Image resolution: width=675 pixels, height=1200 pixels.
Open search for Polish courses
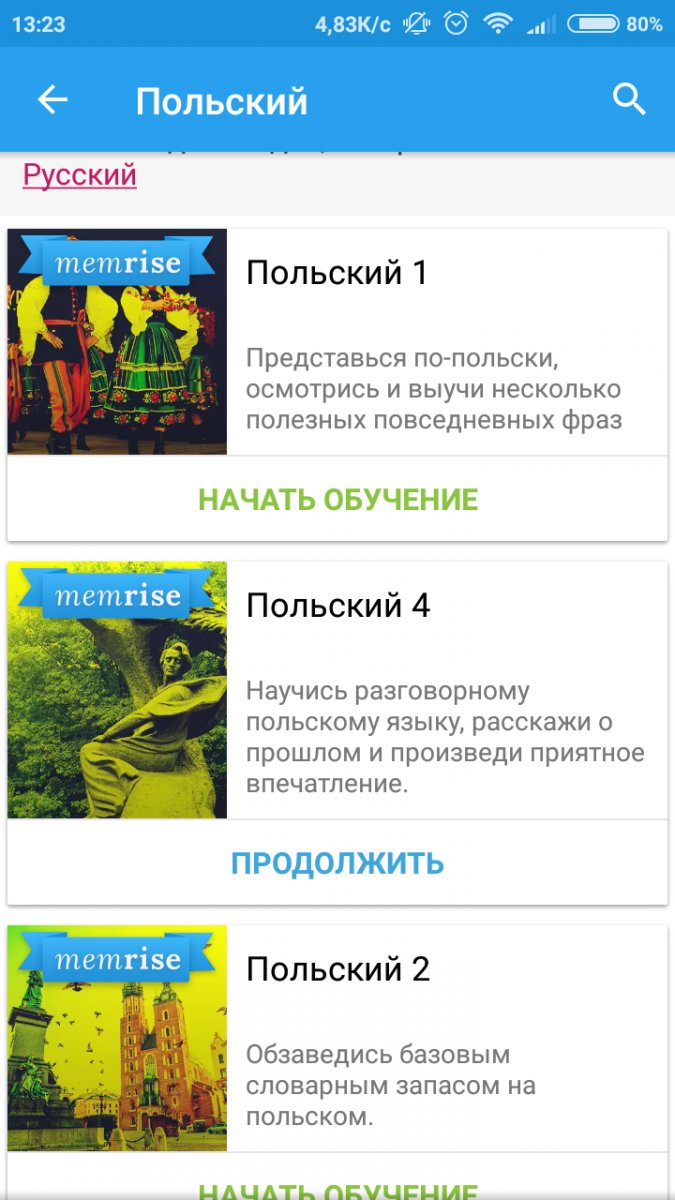pos(628,100)
